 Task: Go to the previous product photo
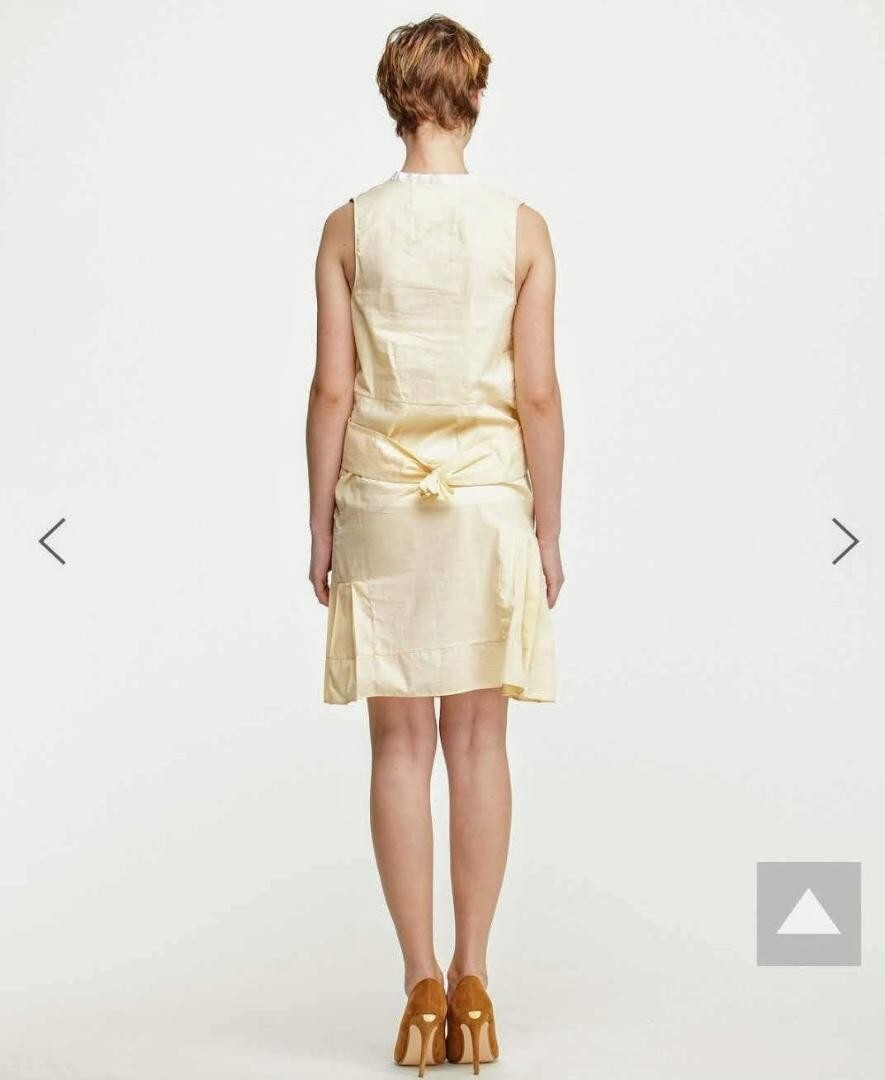pos(52,541)
